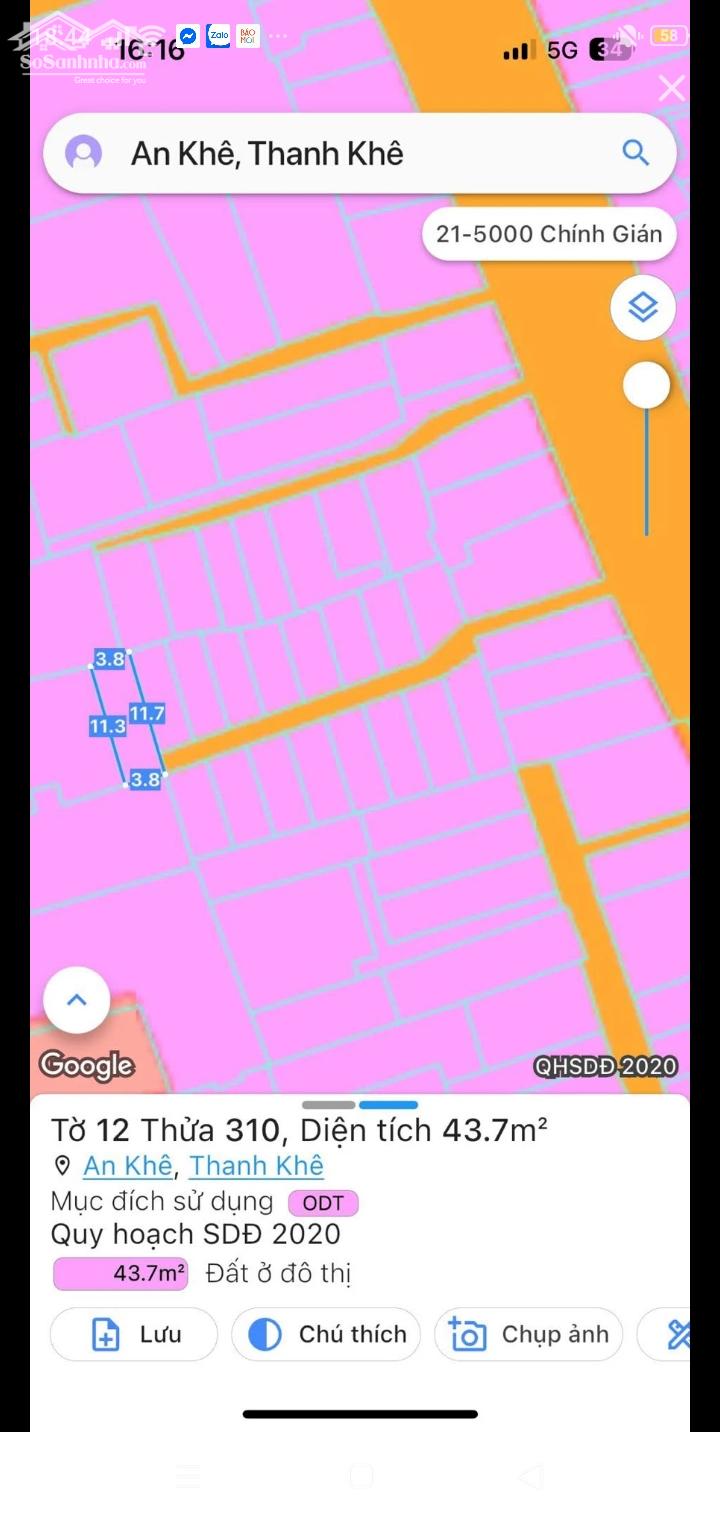Screen dimensions: 720x1520
Task: Show the legend via Chú thích
Action: 326,1335
